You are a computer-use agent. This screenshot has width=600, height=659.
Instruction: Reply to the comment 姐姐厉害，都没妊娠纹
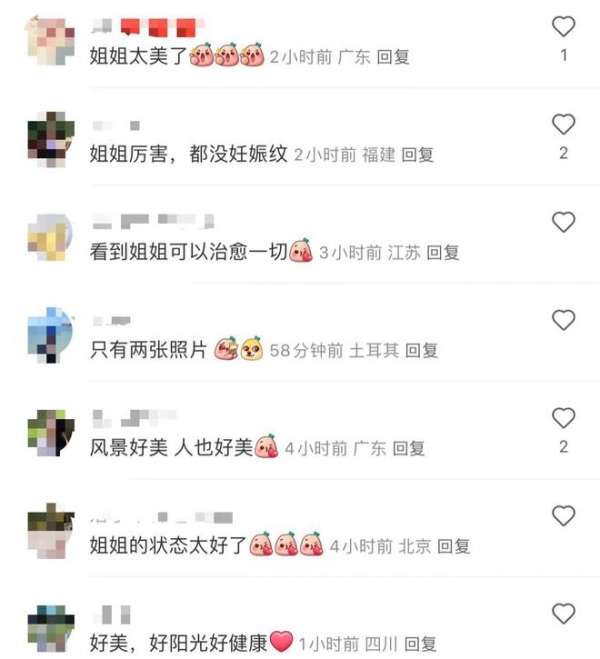[x=418, y=155]
